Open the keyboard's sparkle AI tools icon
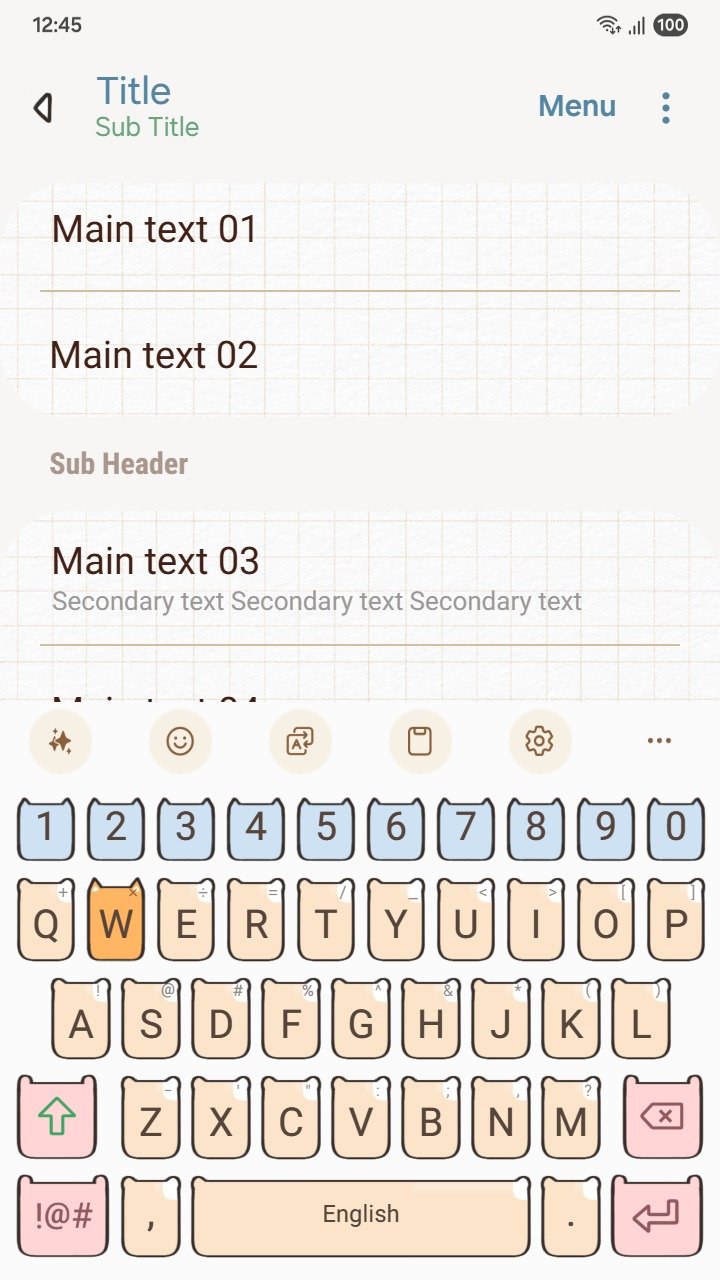The height and width of the screenshot is (1280, 720). point(60,741)
